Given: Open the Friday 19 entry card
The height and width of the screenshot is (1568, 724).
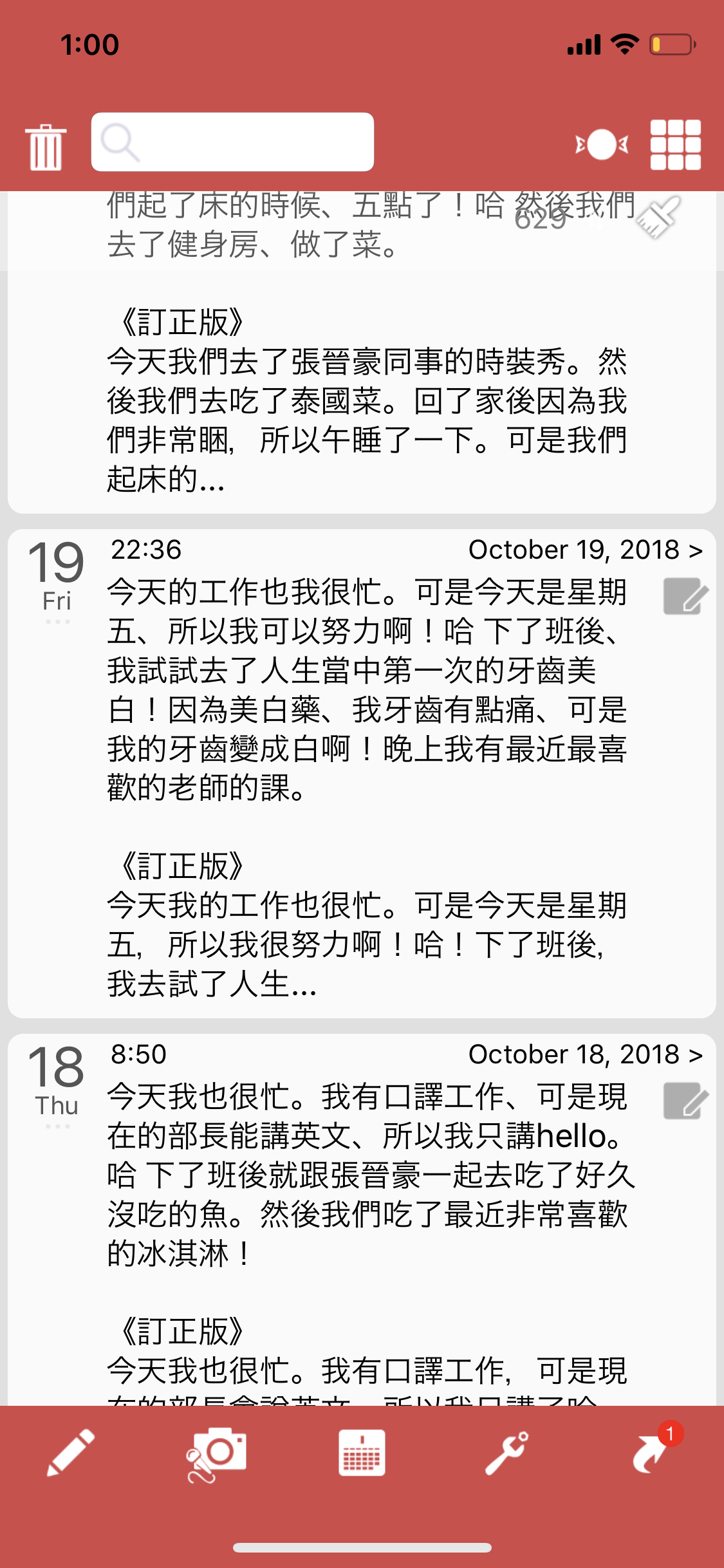Looking at the screenshot, I should click(x=362, y=773).
